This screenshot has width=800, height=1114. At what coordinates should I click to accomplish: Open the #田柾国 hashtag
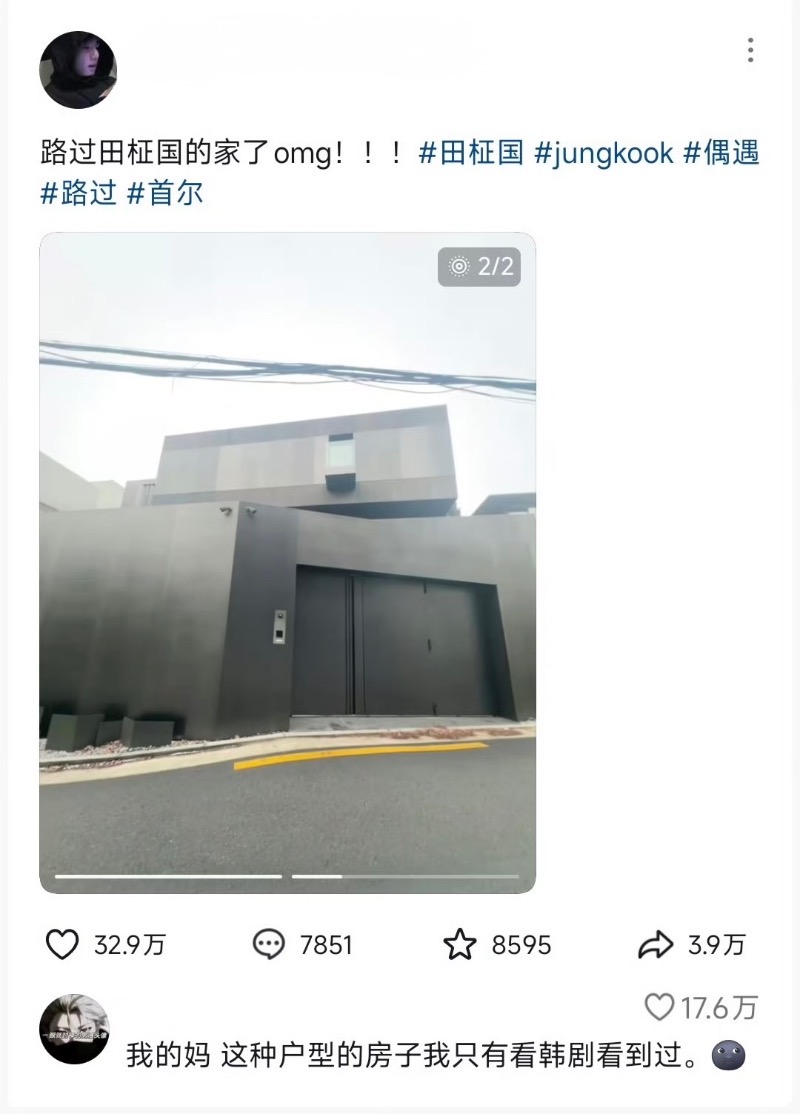470,154
